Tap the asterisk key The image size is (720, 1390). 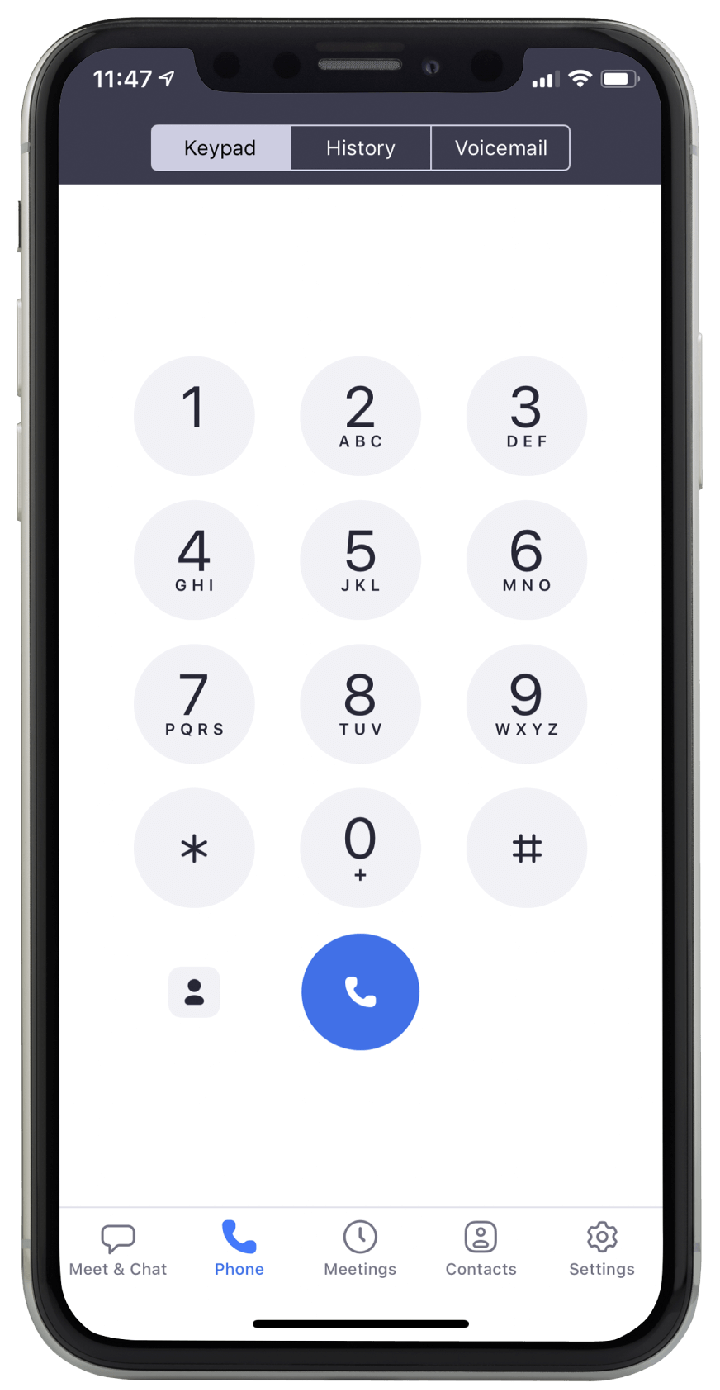coord(194,848)
